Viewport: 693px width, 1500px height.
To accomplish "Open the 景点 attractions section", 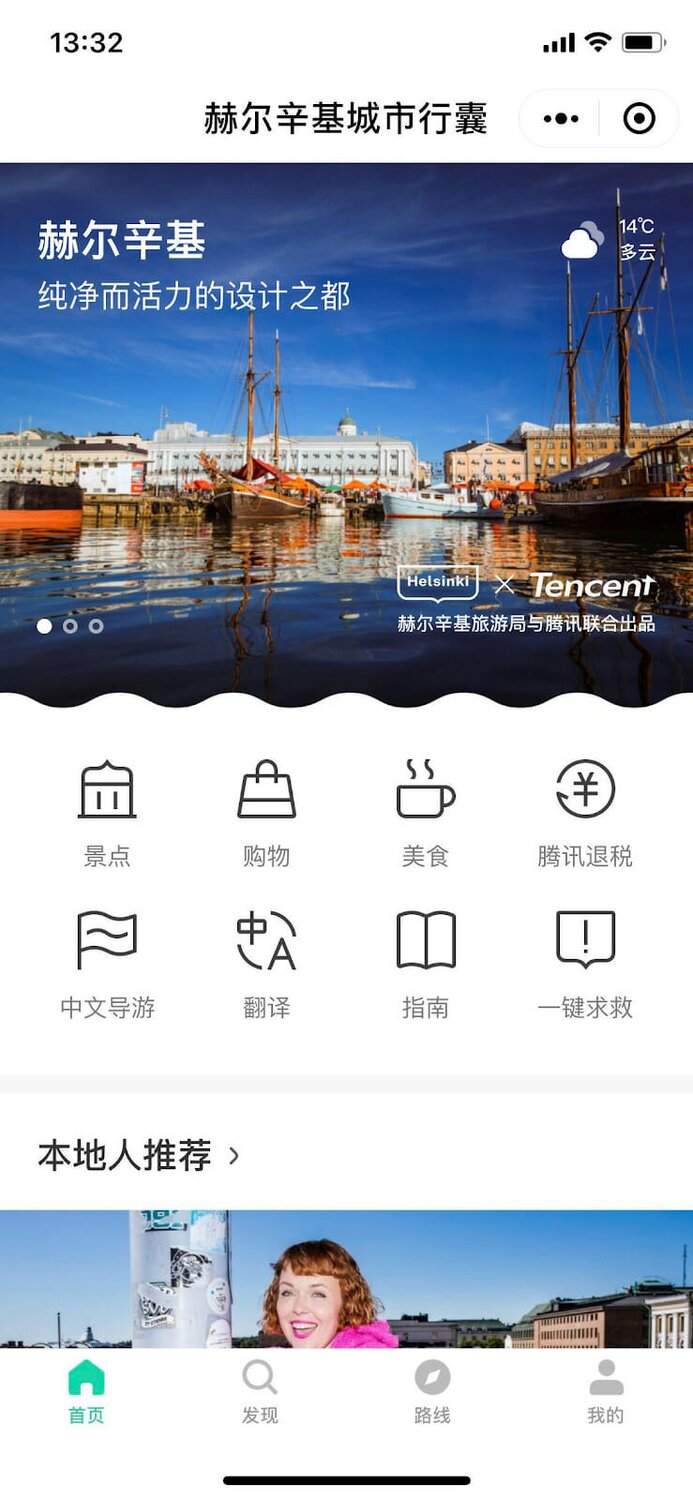I will [x=107, y=812].
